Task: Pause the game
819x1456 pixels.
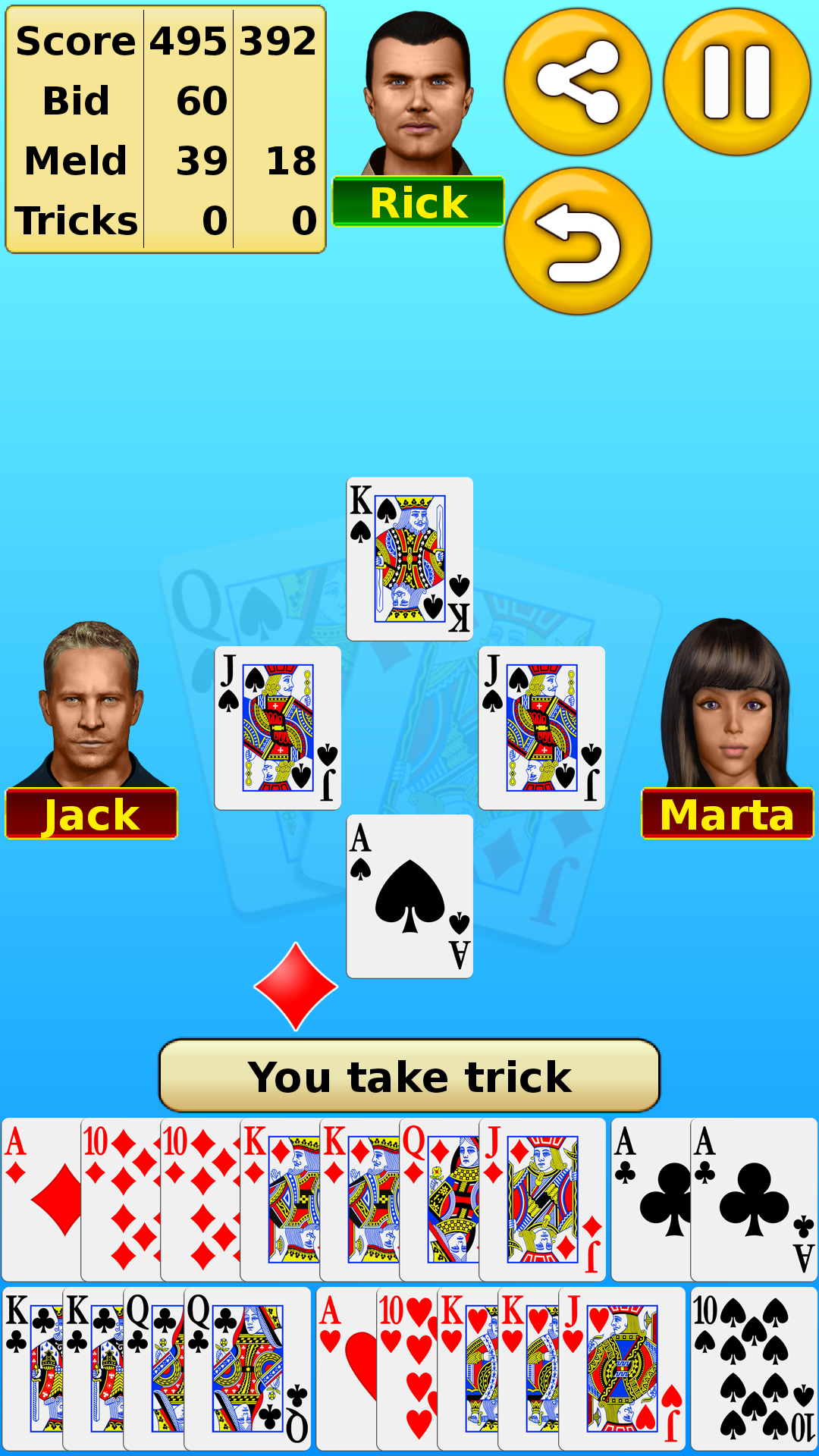Action: coord(736,82)
